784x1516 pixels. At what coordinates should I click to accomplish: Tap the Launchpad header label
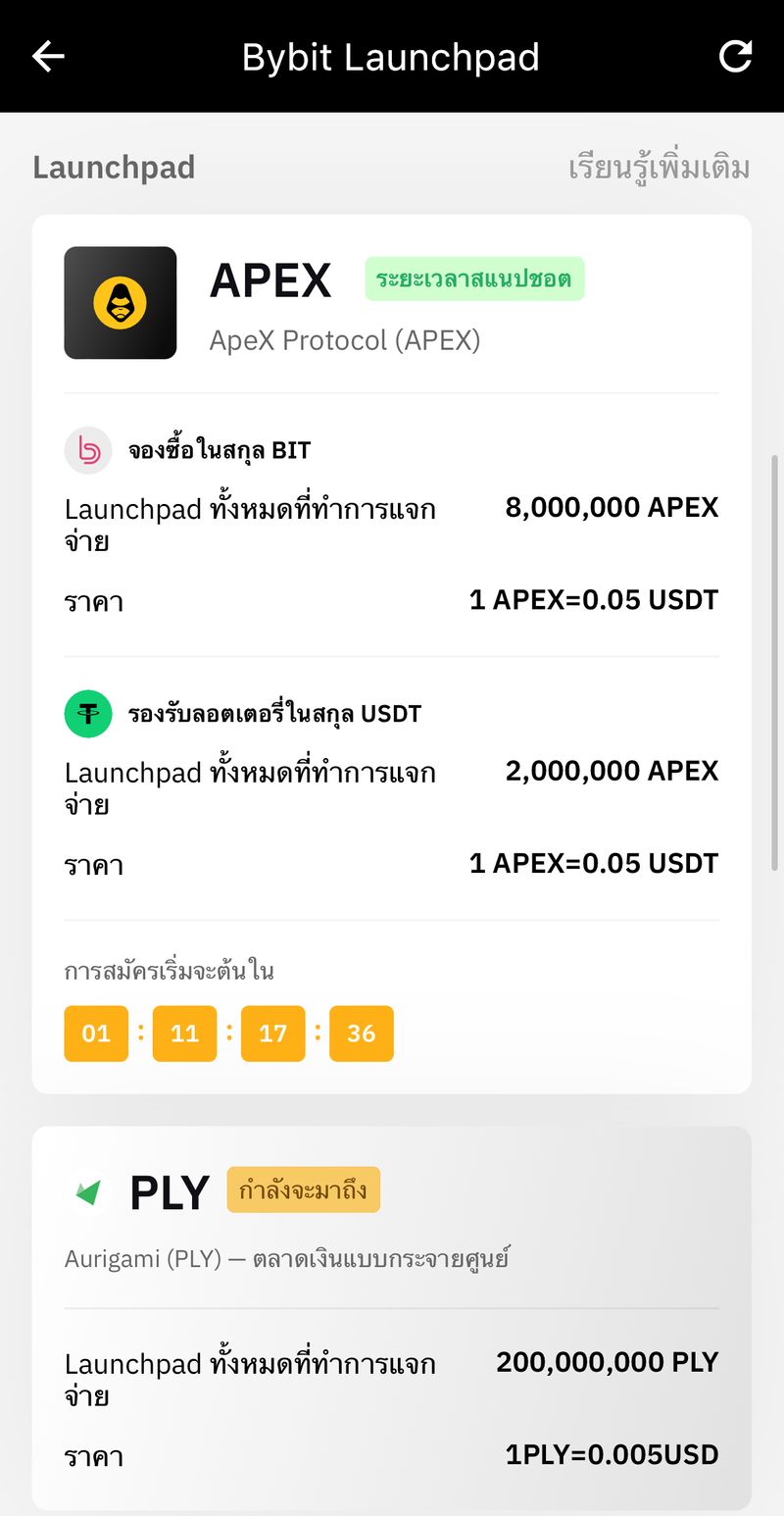114,167
